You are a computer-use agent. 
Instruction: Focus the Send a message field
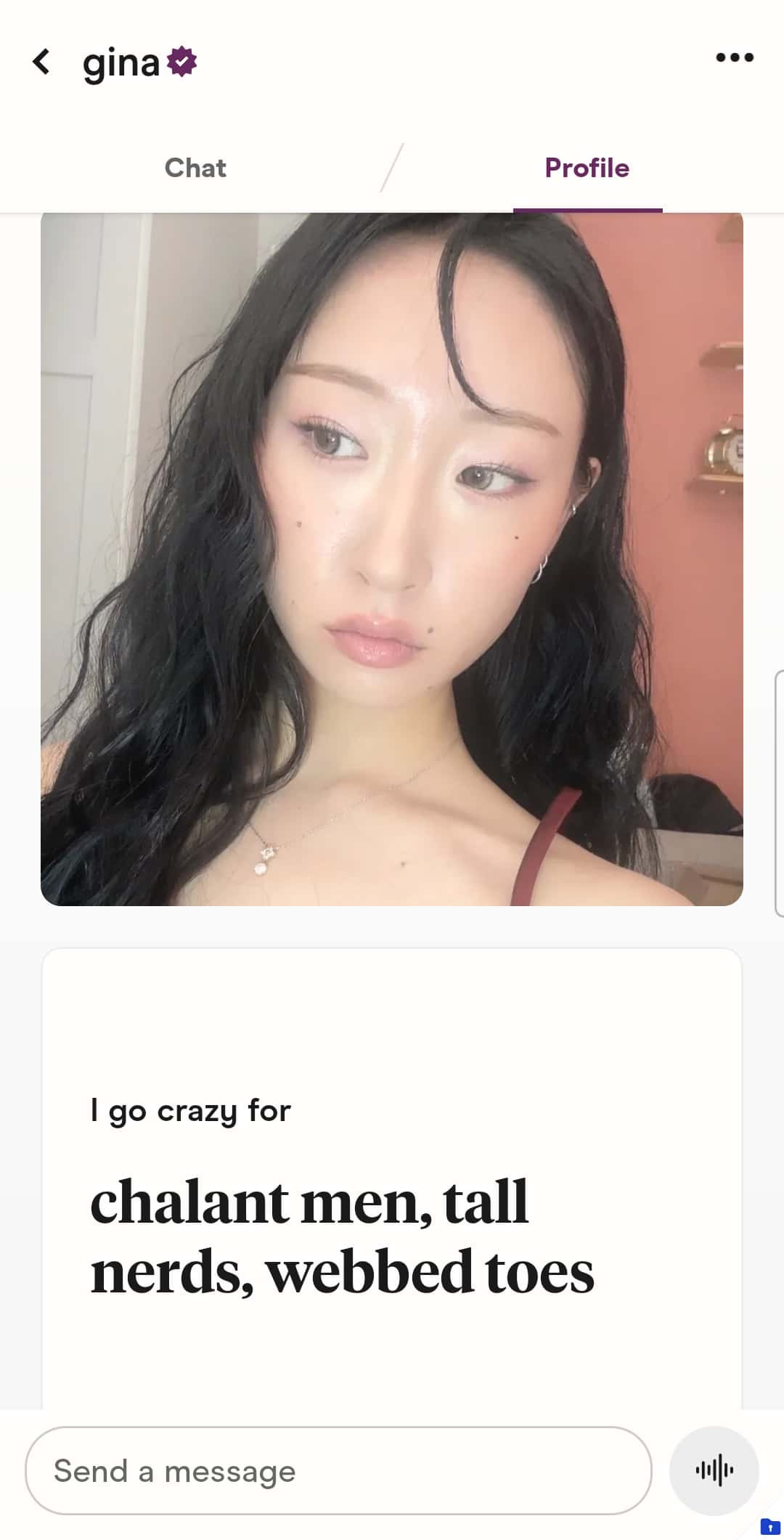(338, 1470)
